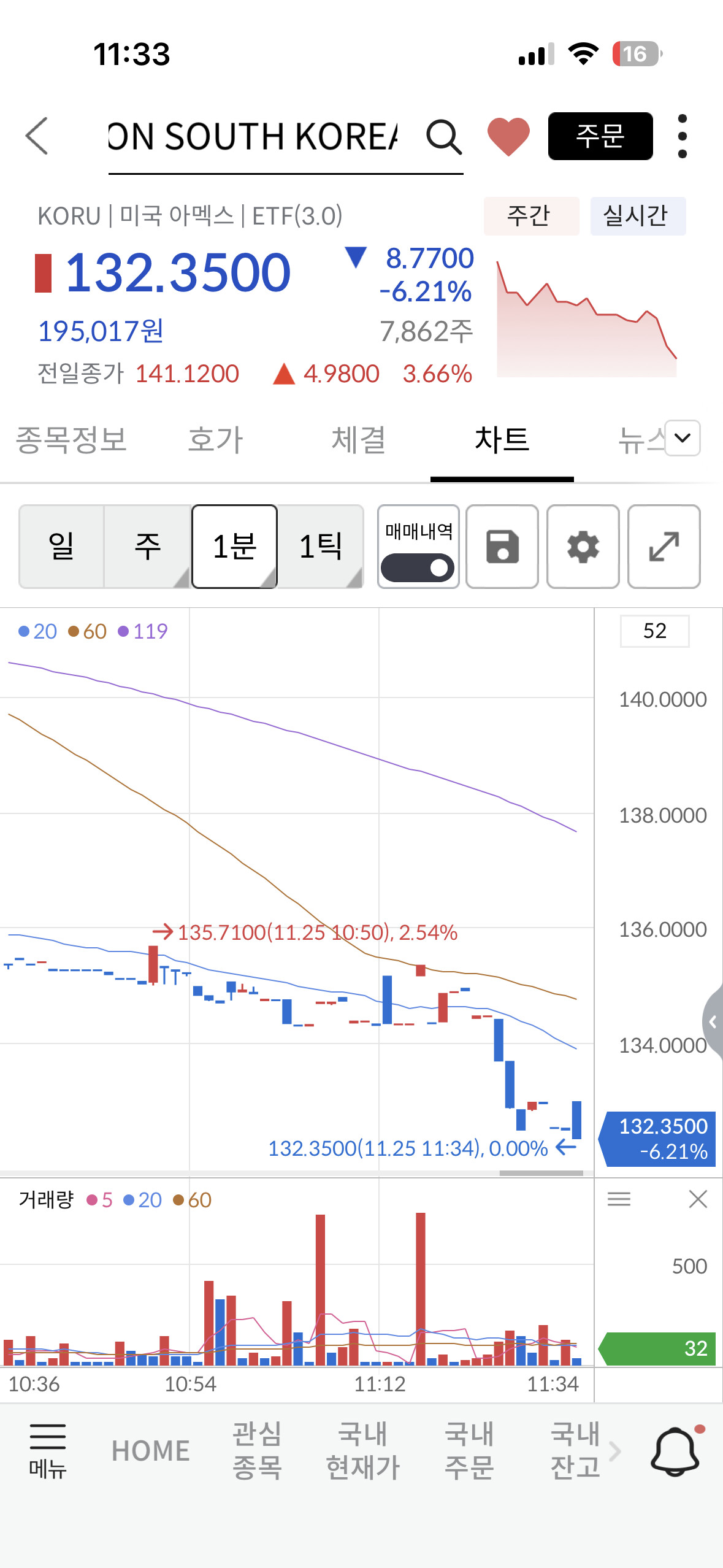
Task: Expand the chart to full screen
Action: point(664,547)
